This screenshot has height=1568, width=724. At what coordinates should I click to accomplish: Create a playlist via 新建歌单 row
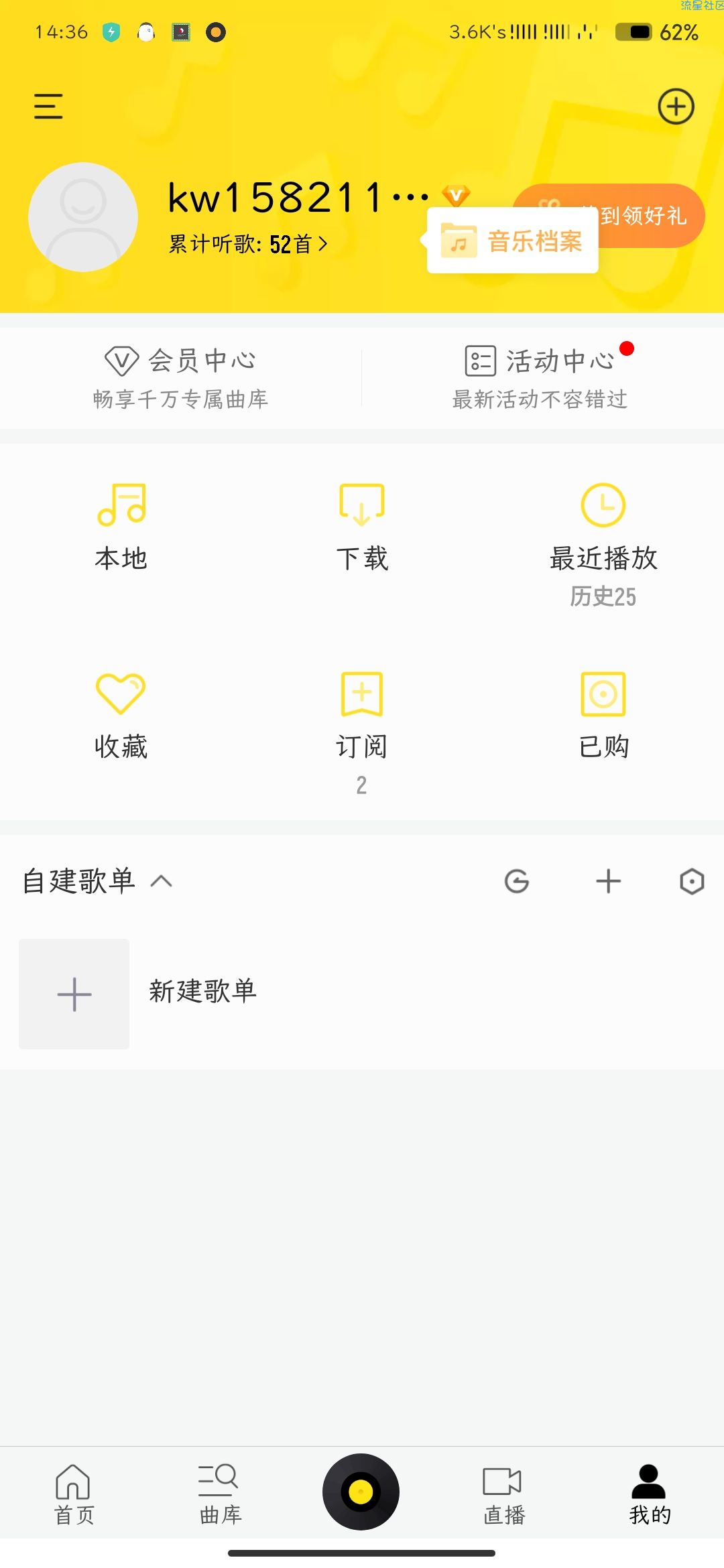click(362, 994)
